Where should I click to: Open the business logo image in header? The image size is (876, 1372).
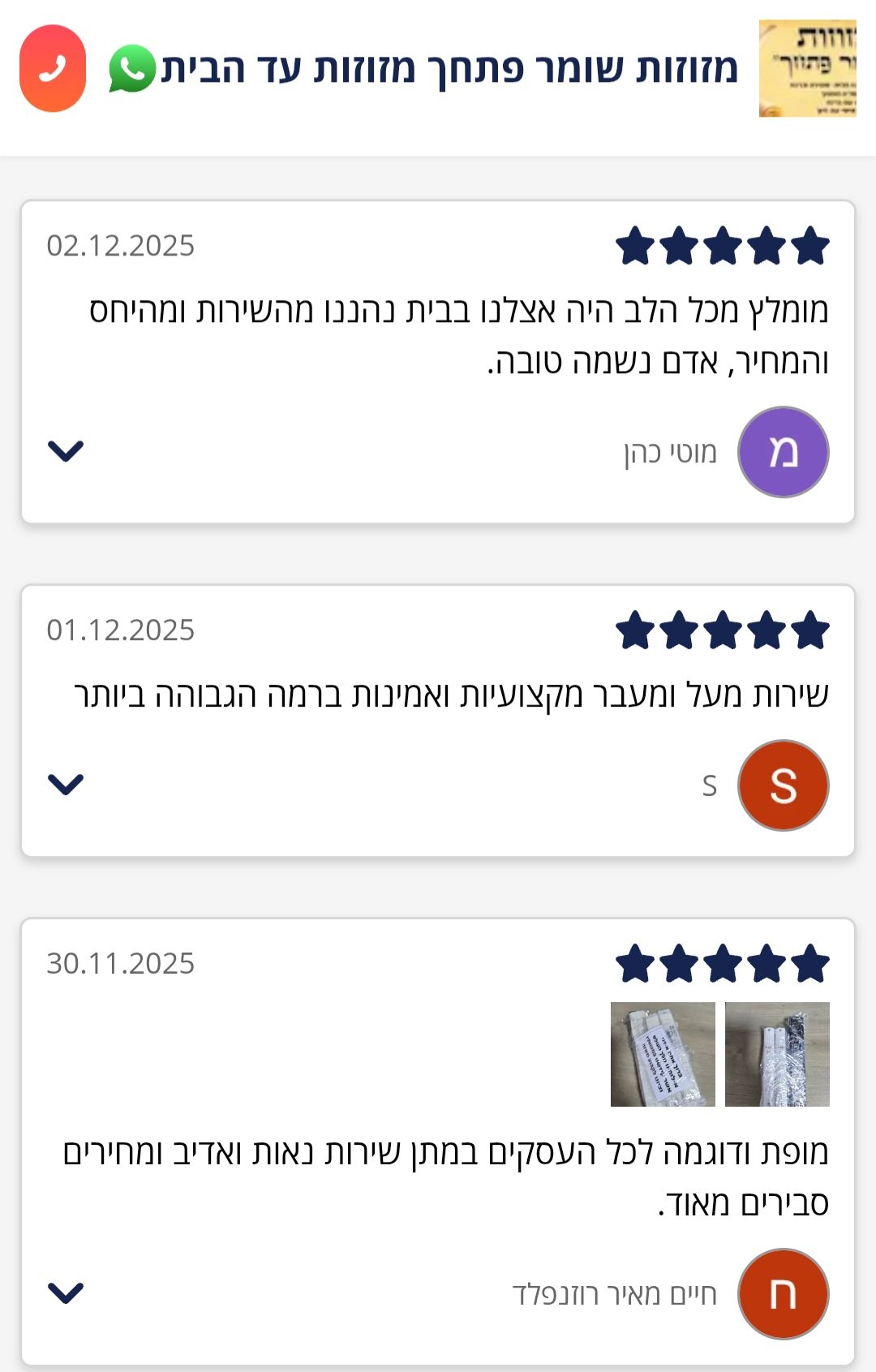(807, 68)
